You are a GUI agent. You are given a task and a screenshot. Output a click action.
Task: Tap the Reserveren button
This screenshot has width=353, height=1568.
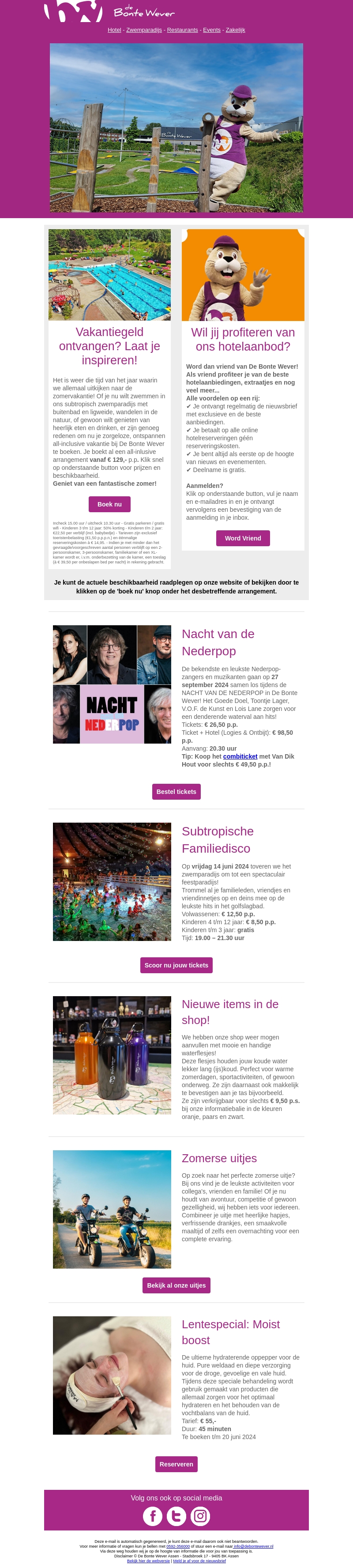[x=176, y=1464]
